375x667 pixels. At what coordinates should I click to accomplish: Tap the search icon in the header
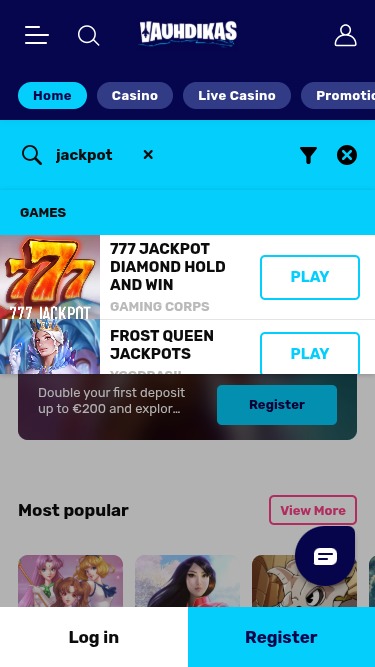[88, 35]
